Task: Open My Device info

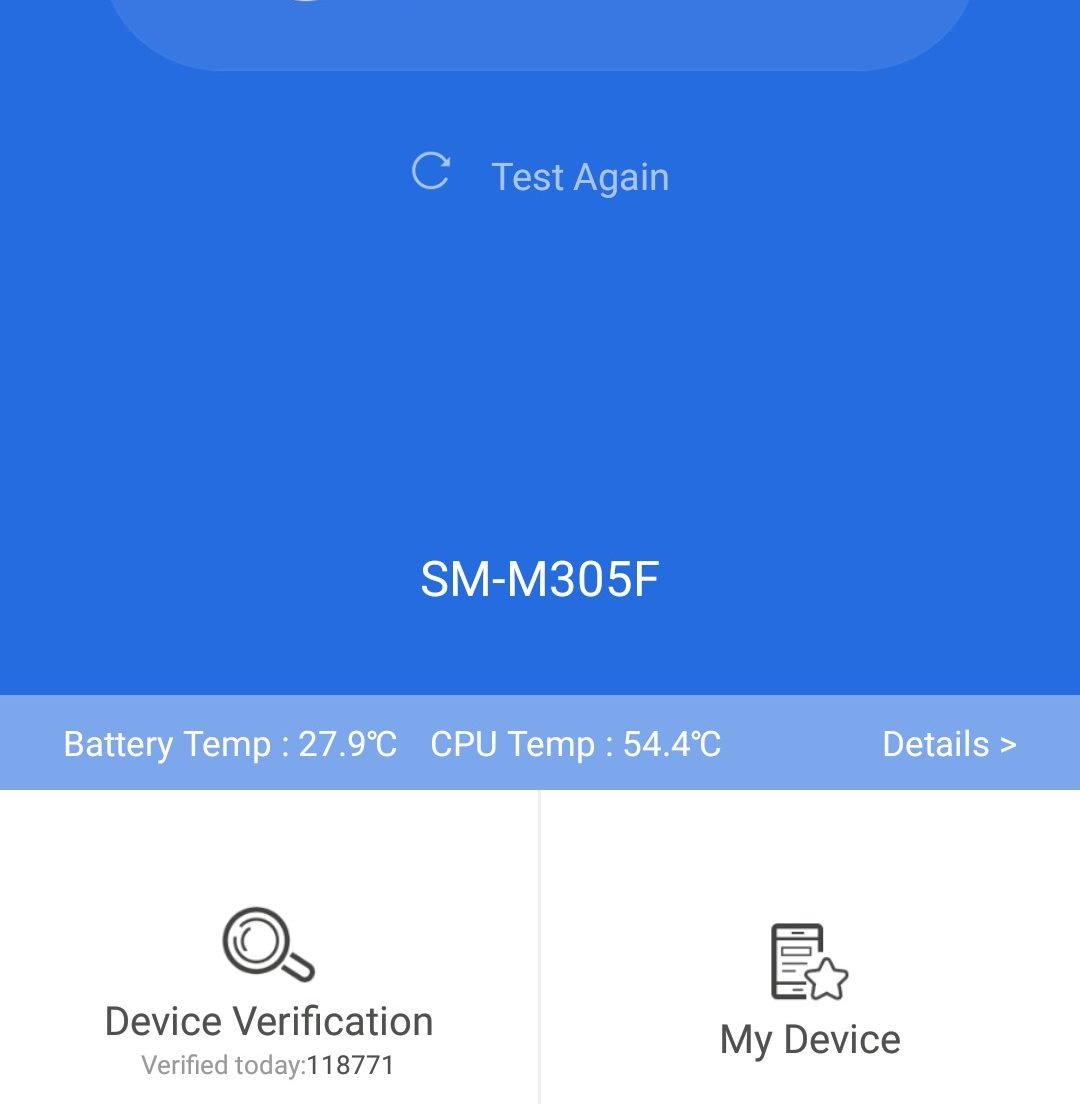Action: point(809,990)
